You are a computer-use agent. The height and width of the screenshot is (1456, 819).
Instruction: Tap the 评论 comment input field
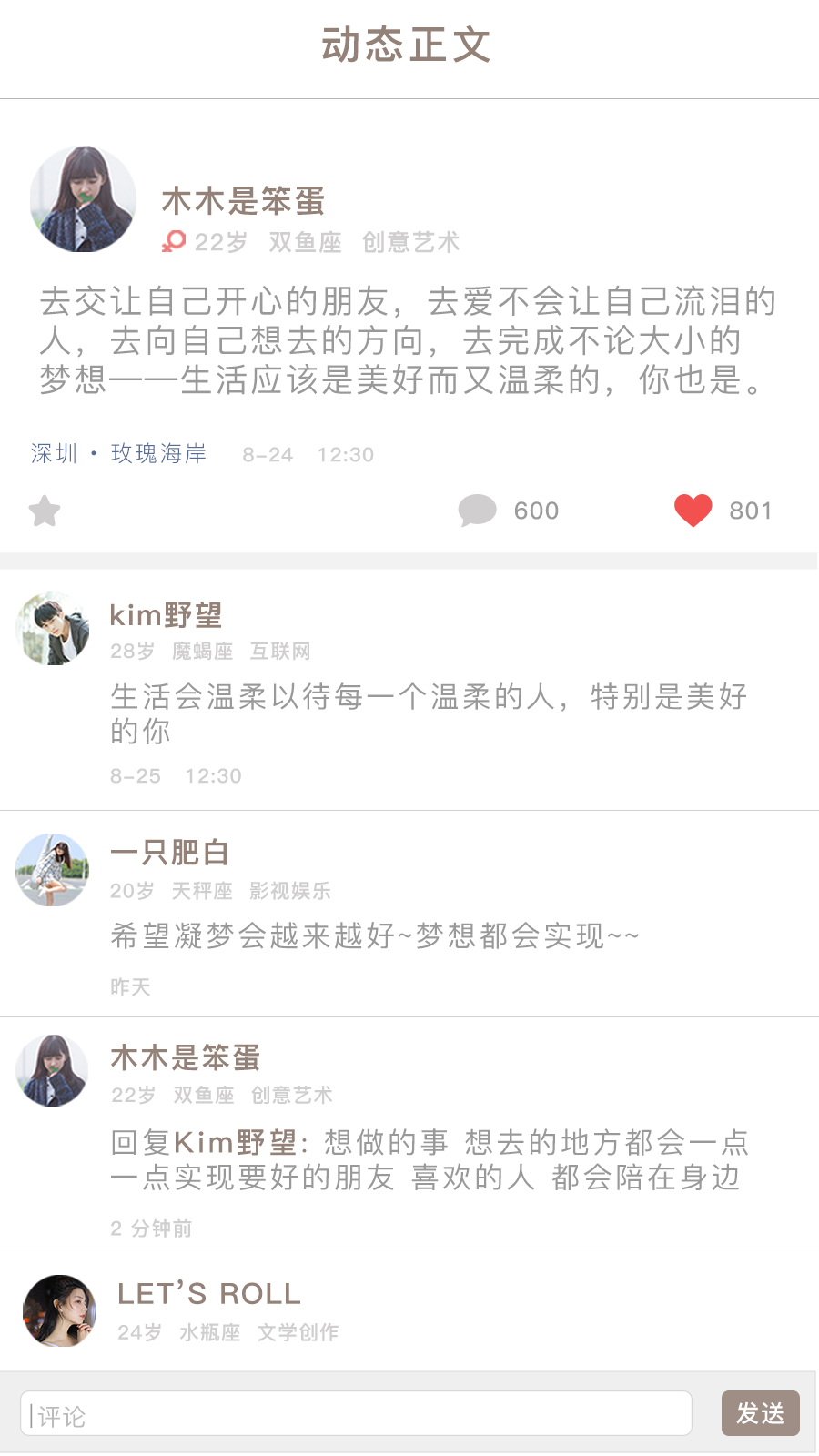[355, 1414]
